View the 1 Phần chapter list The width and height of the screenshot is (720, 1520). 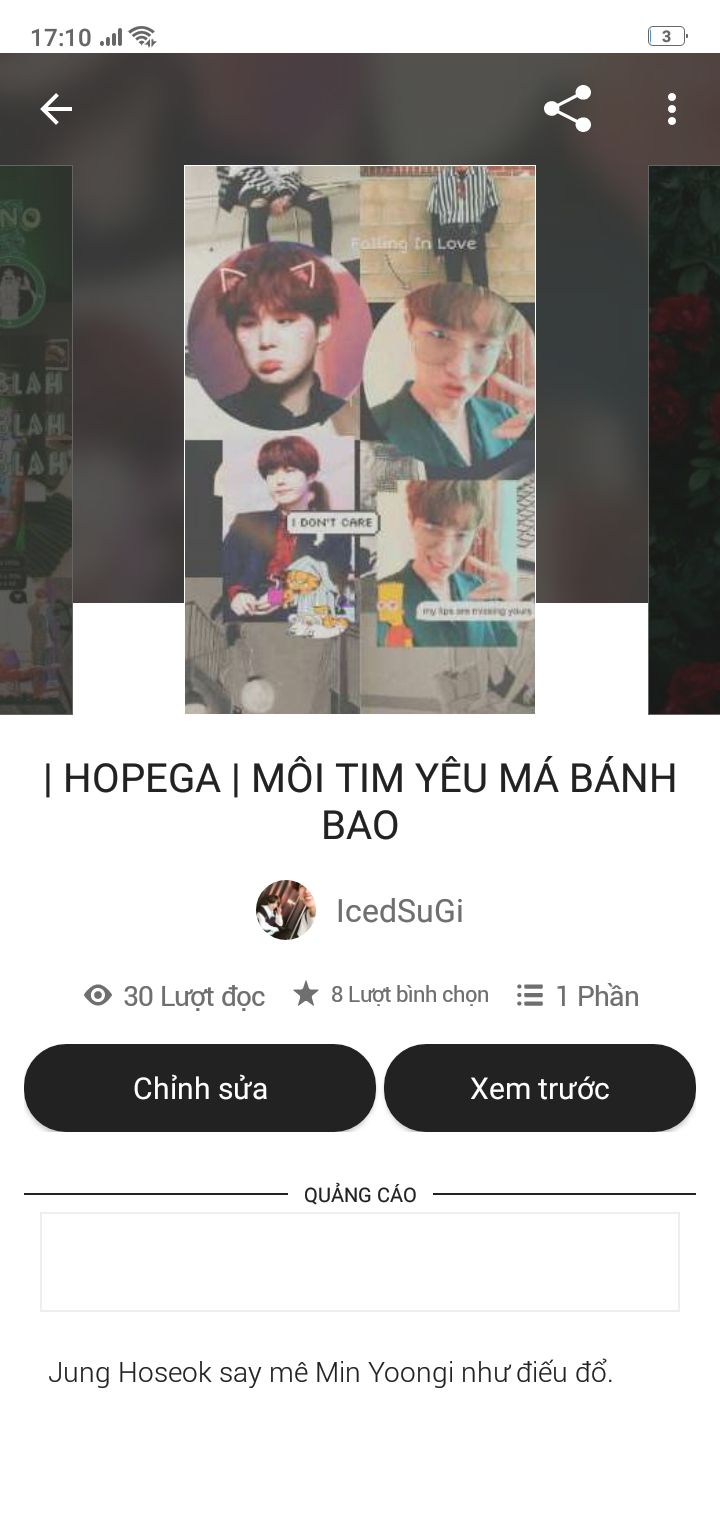click(578, 995)
